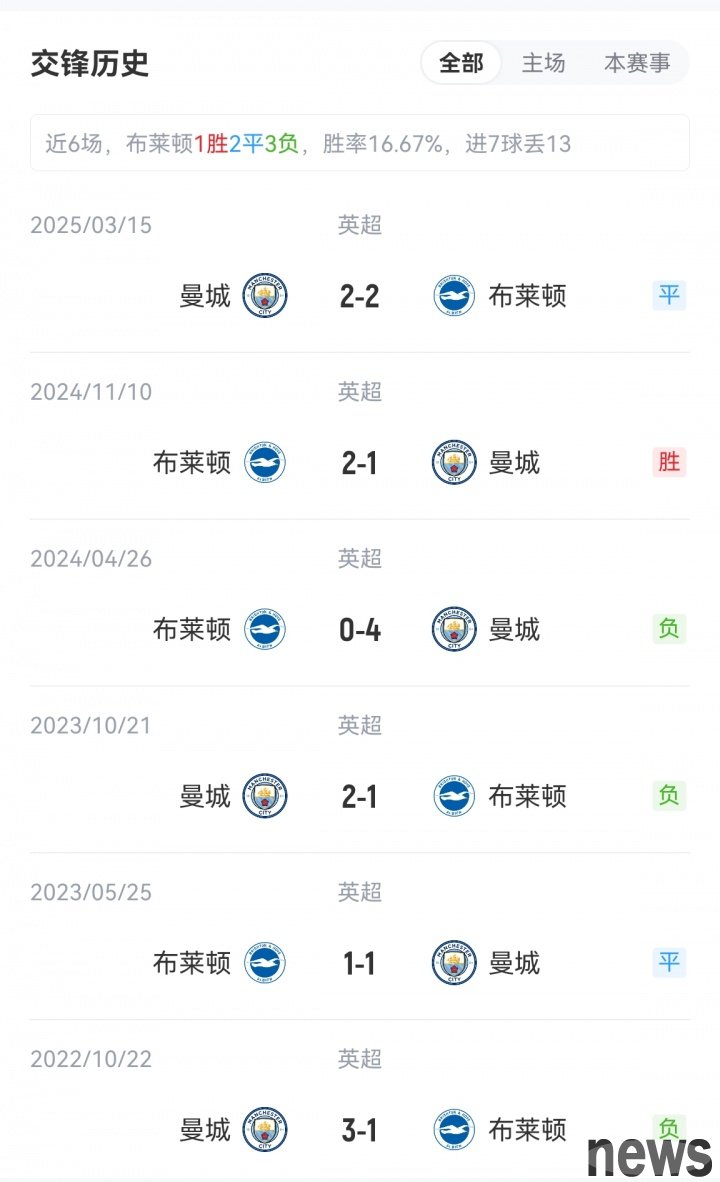
Task: Open the 2024/04/26 布莱顿 0-4 曼城 match
Action: click(x=360, y=602)
